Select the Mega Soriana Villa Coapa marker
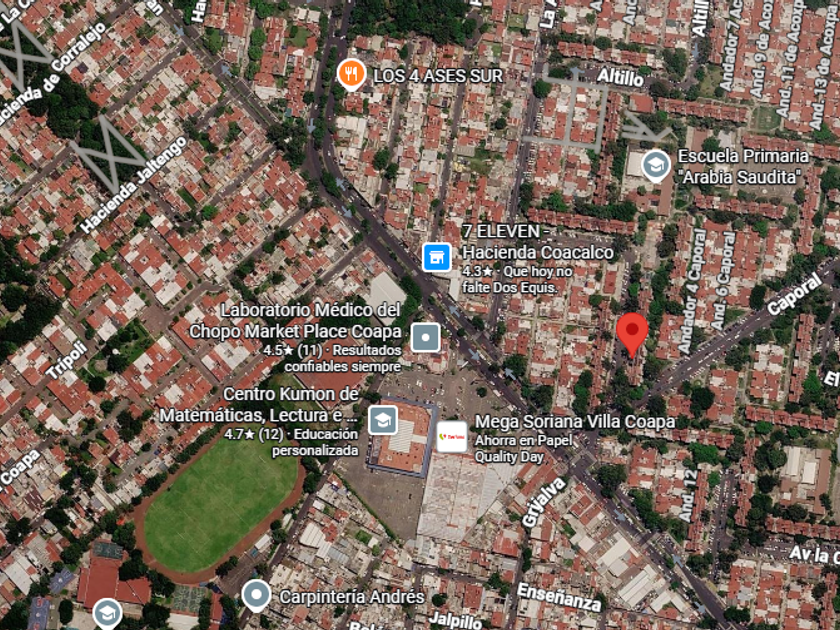840x630 pixels. (x=452, y=437)
